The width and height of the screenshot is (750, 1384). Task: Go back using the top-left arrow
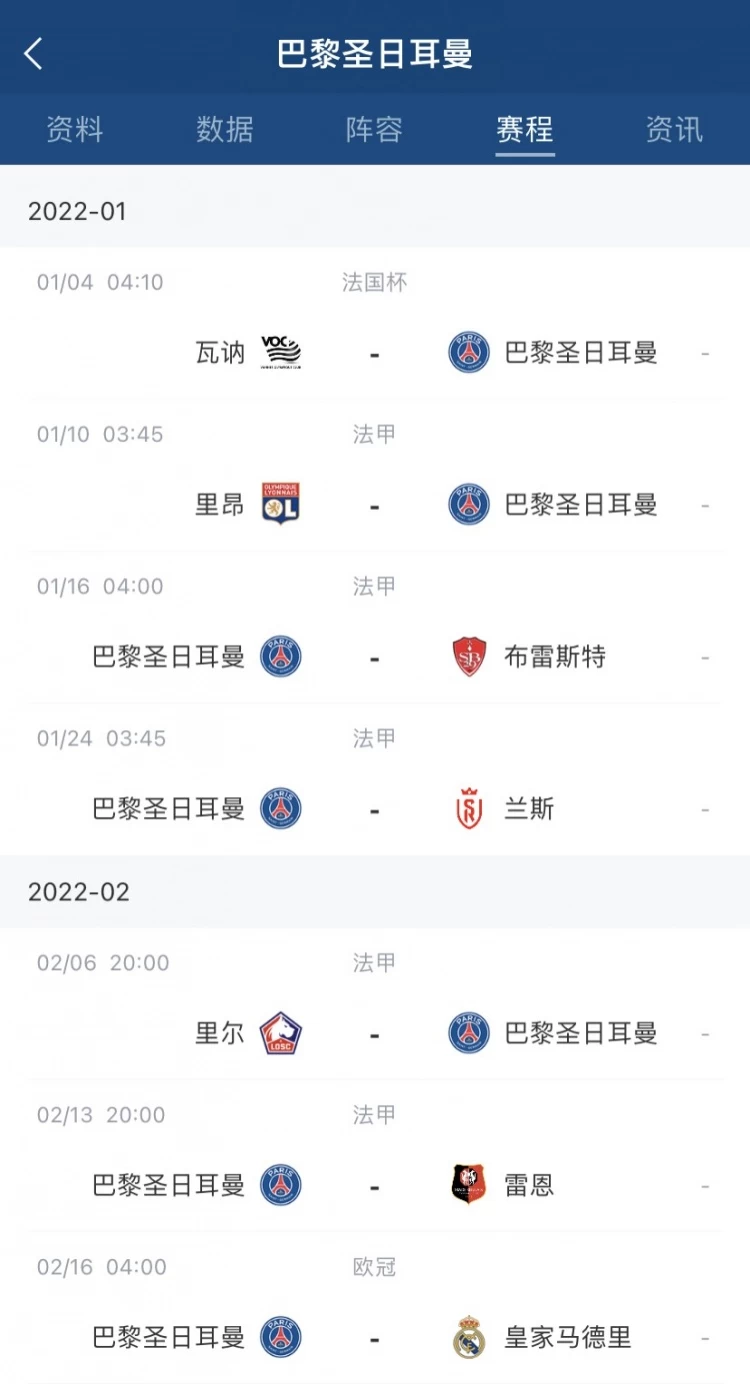coord(34,54)
